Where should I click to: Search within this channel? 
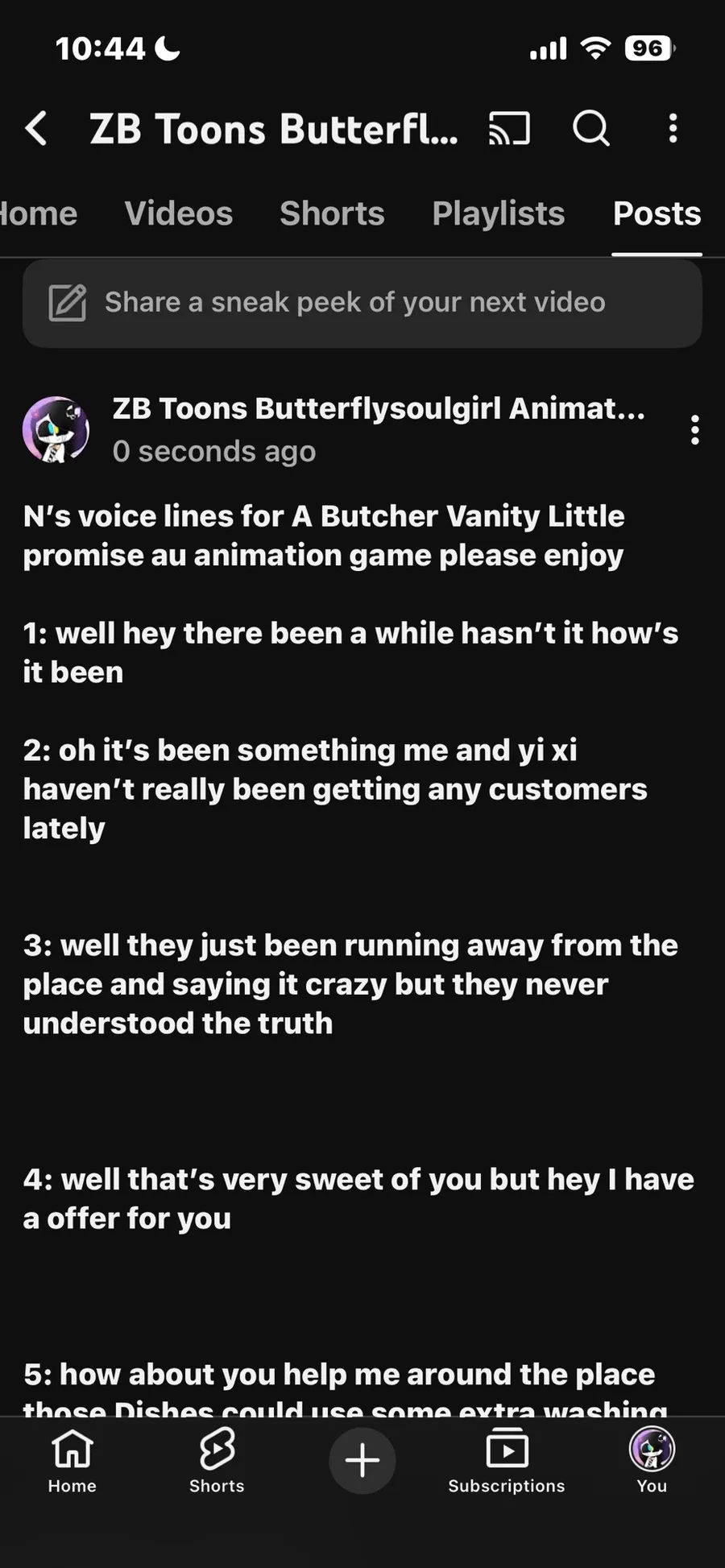point(590,129)
